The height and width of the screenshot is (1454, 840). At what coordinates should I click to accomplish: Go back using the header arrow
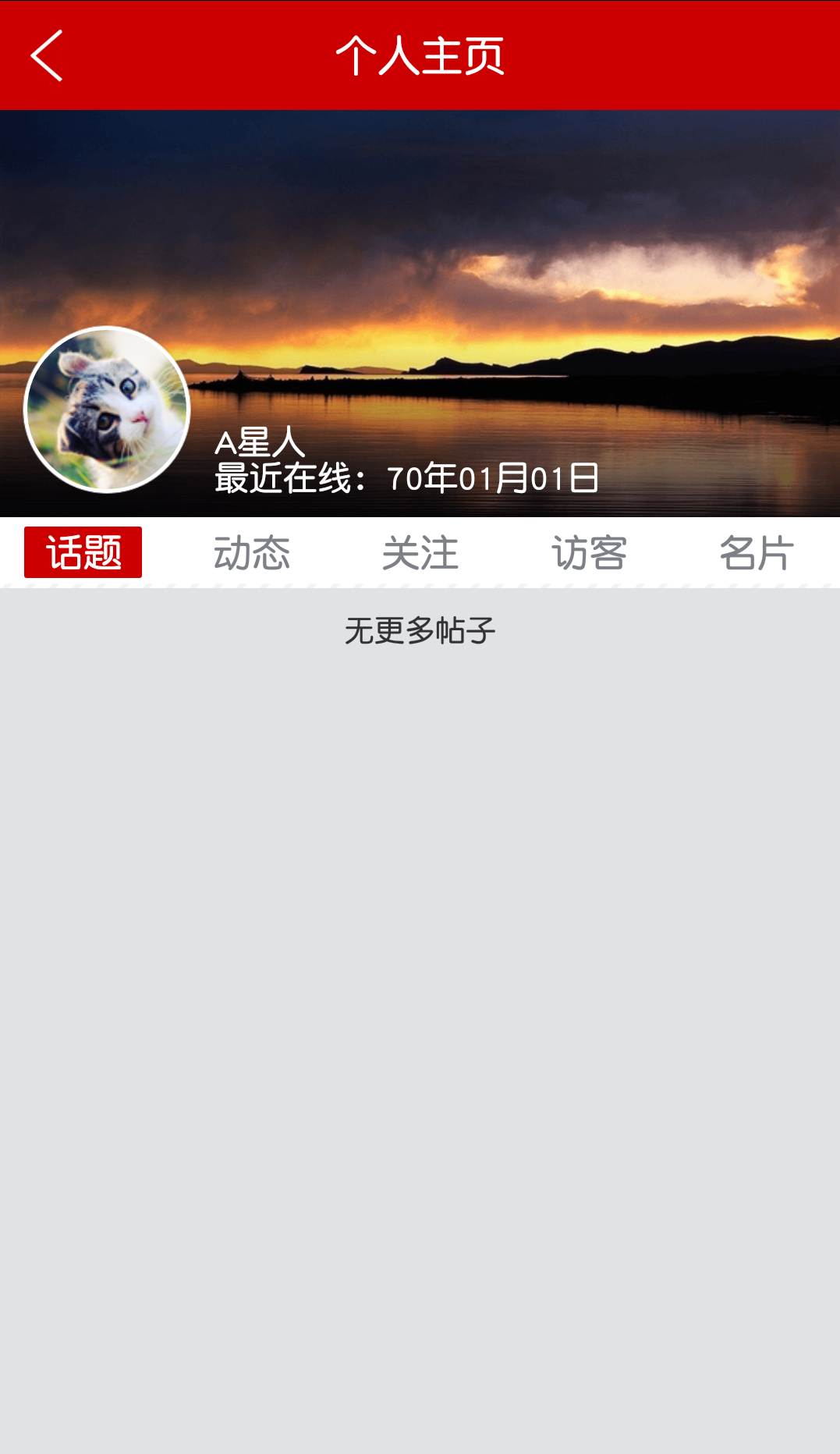pyautogui.click(x=47, y=55)
